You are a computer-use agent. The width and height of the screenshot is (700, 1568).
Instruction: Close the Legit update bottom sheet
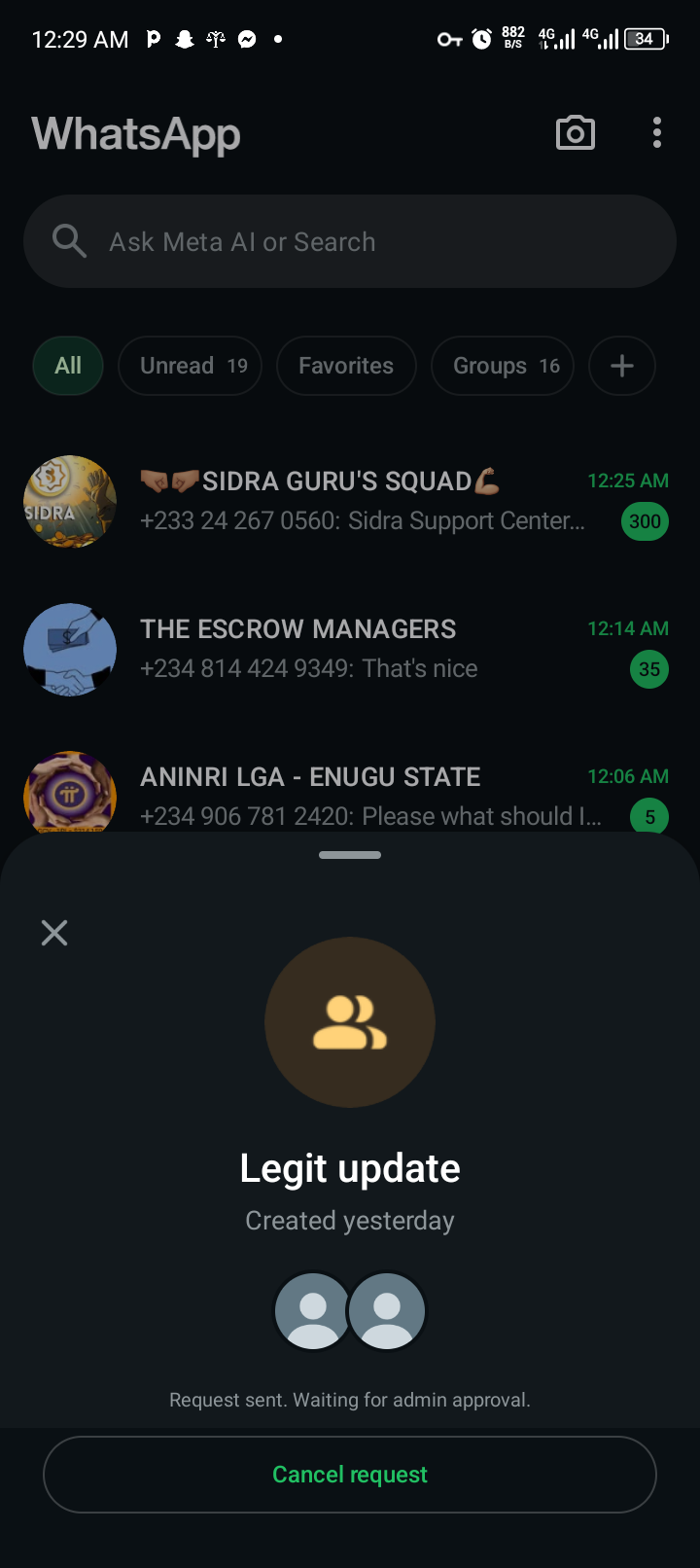(x=54, y=933)
